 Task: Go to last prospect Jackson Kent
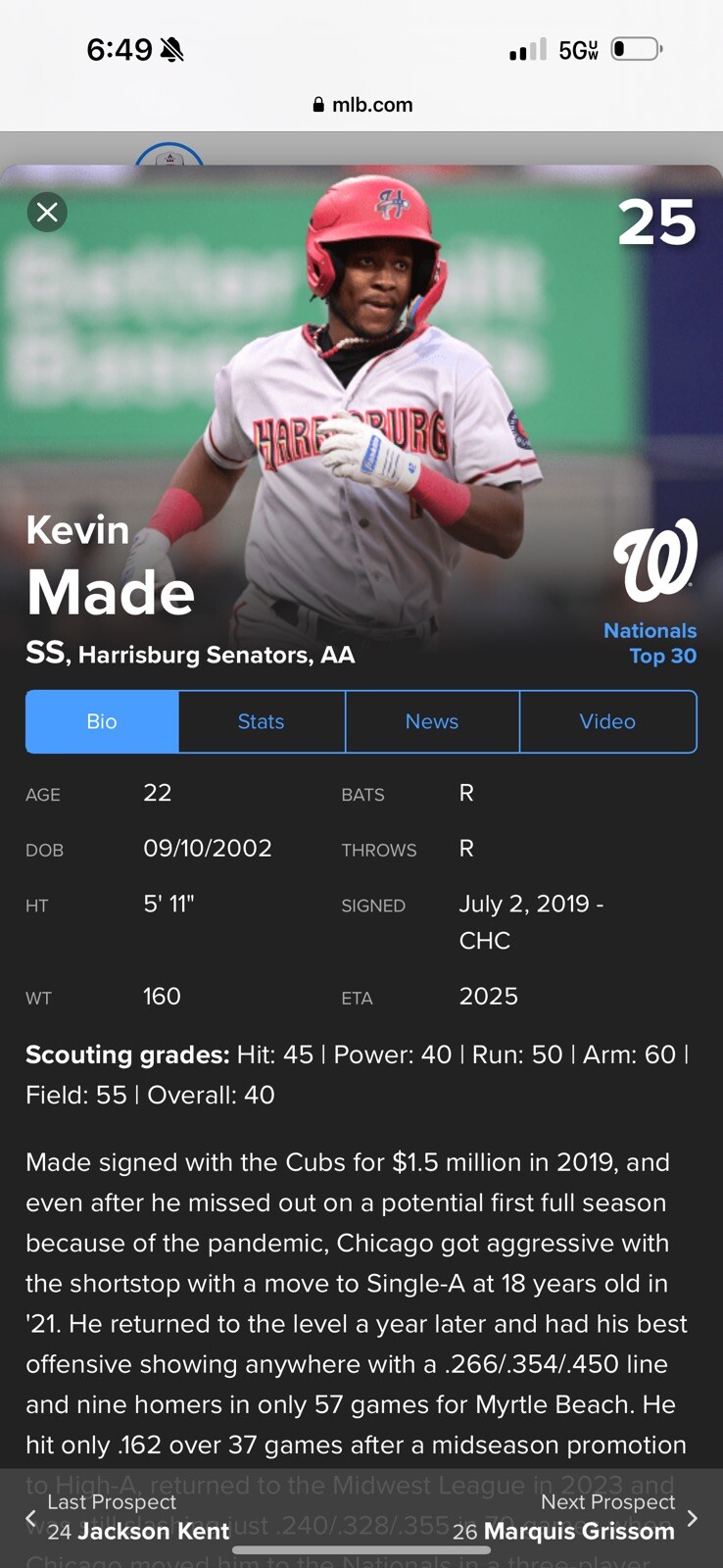(127, 1518)
